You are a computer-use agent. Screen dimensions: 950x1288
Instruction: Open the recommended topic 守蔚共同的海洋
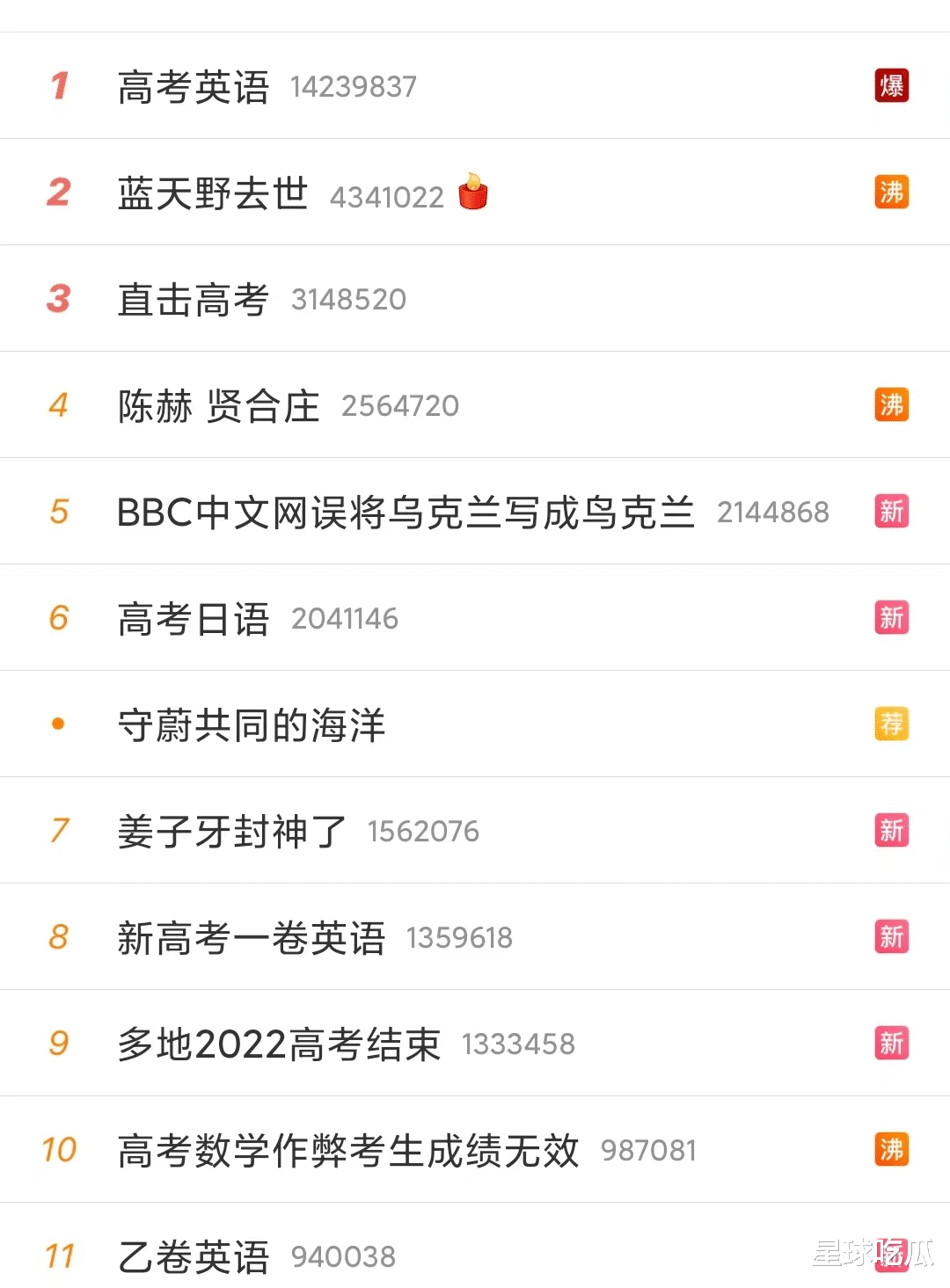coord(252,725)
